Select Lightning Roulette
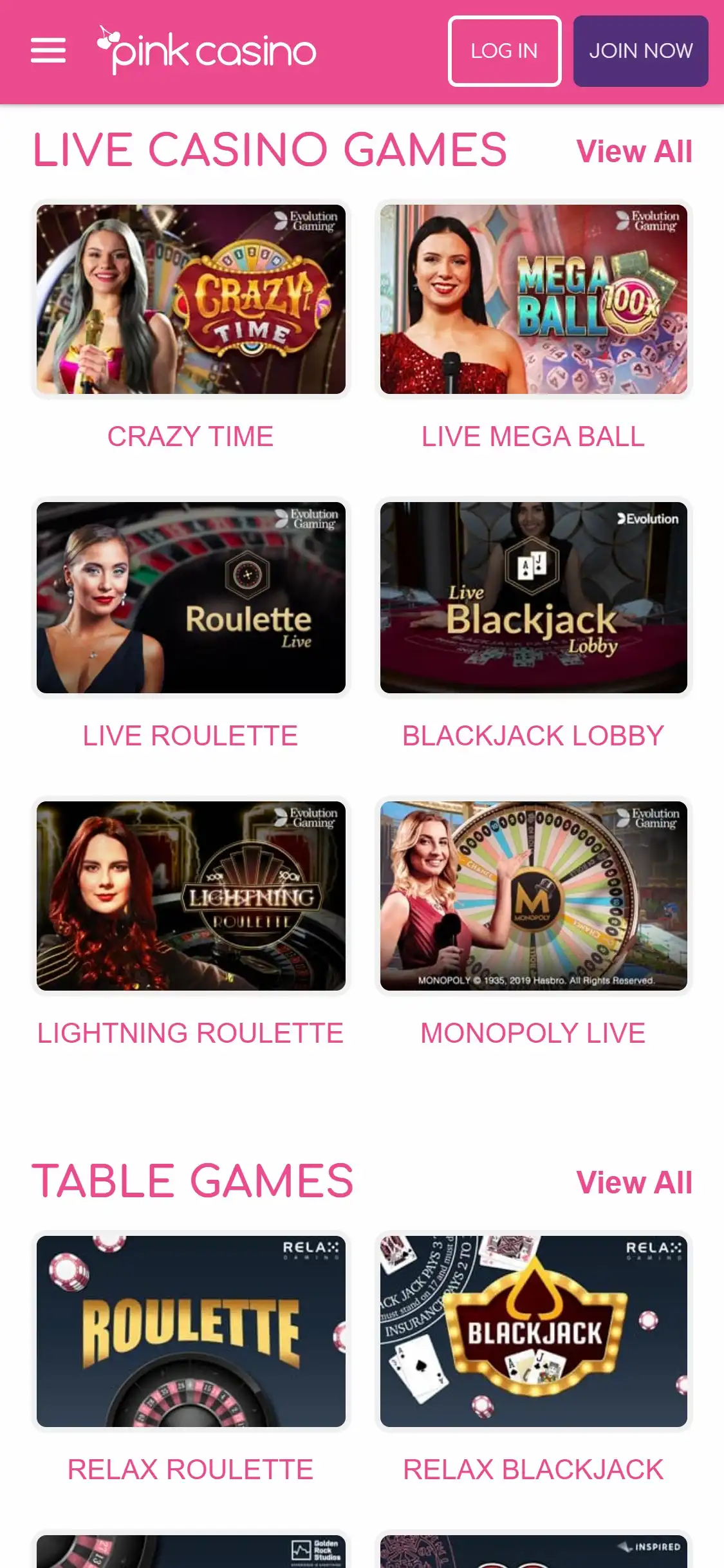 [x=191, y=896]
